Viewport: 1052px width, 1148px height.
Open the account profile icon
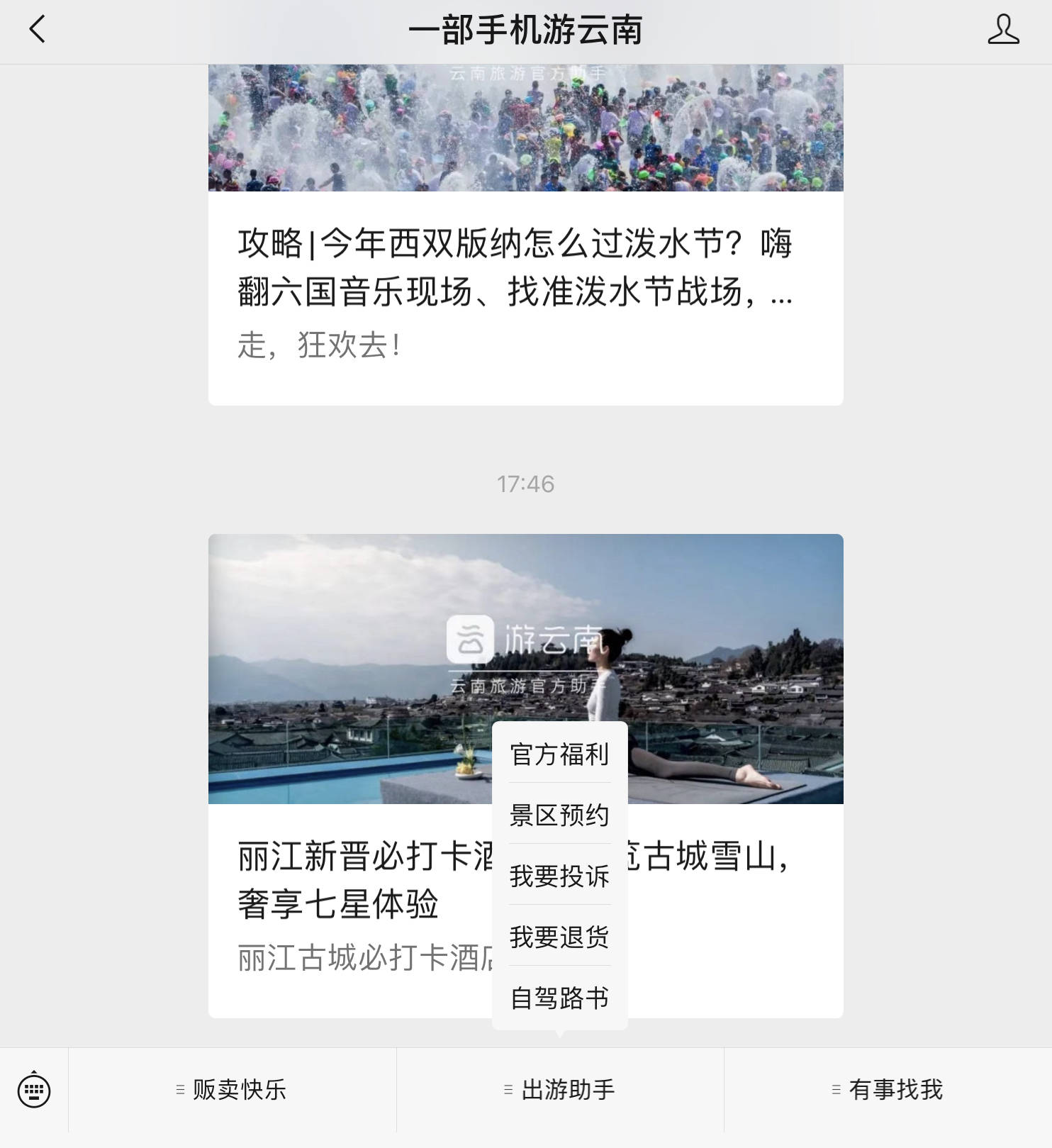pyautogui.click(x=1003, y=30)
